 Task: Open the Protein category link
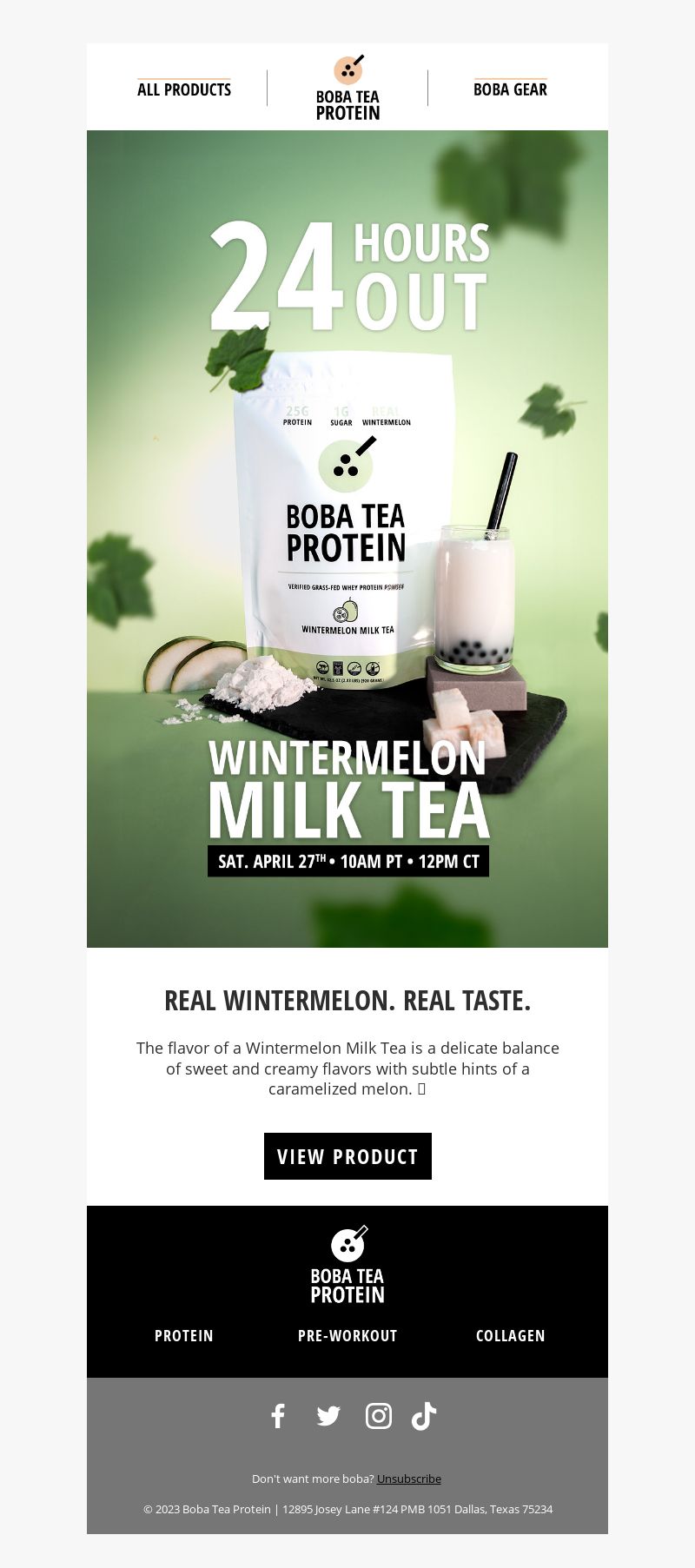[184, 1336]
